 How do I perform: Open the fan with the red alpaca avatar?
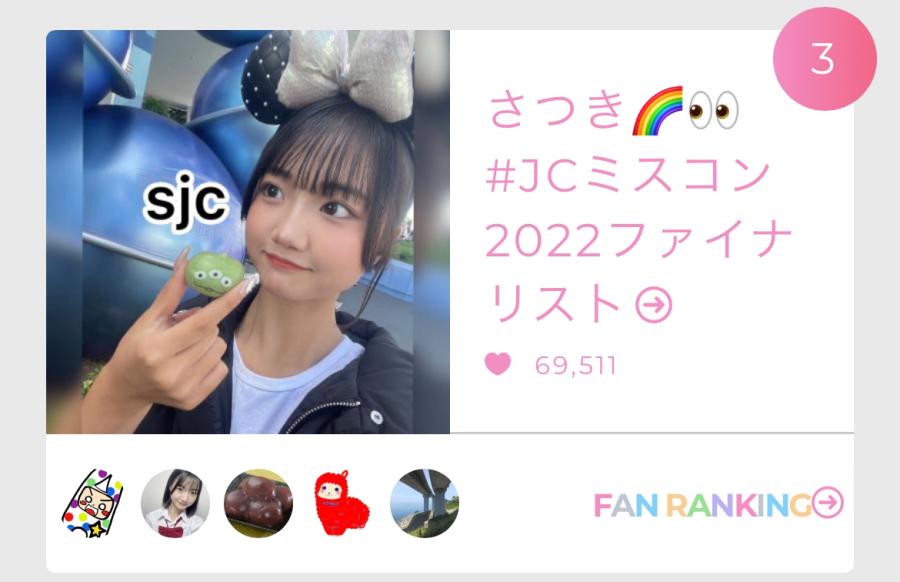pos(341,503)
